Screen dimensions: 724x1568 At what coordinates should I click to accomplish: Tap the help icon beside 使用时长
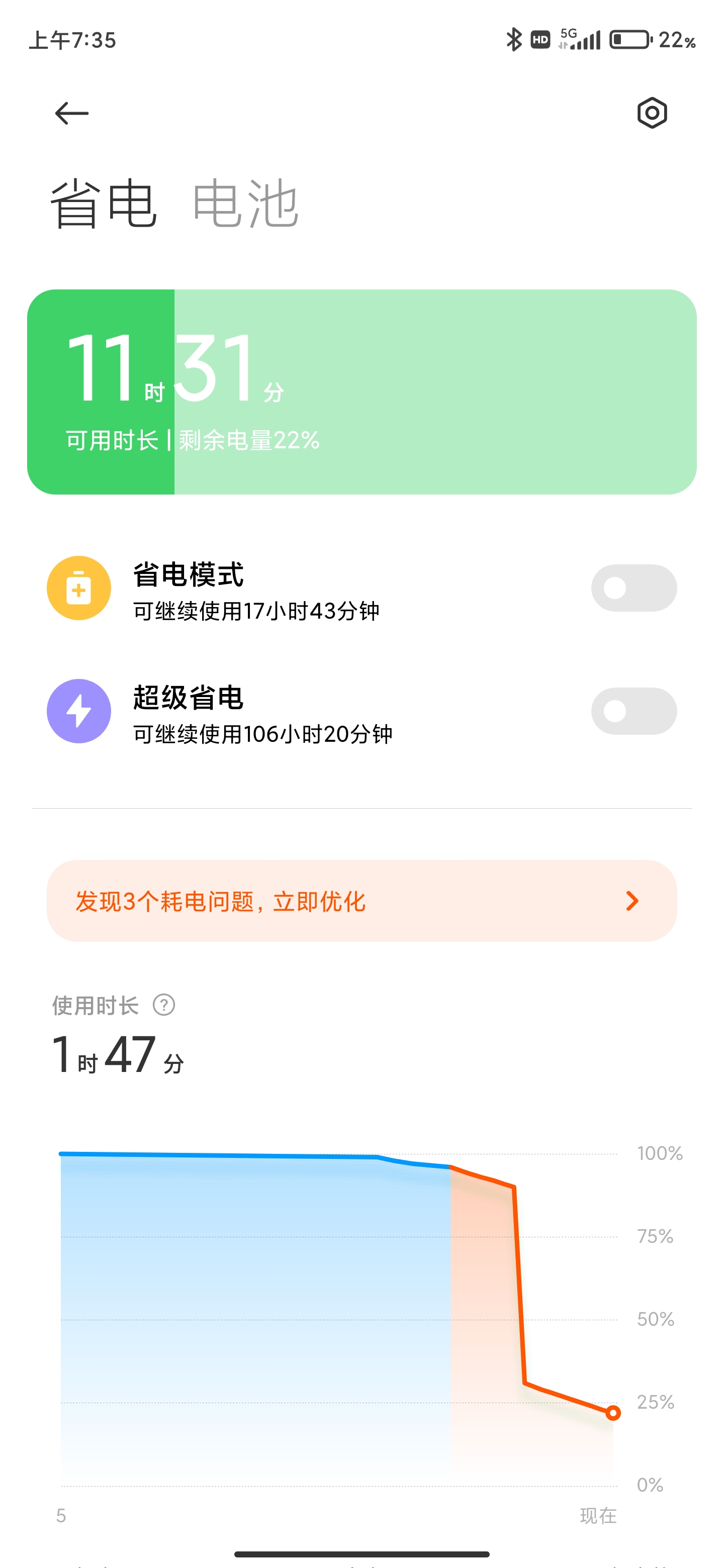(x=164, y=1005)
